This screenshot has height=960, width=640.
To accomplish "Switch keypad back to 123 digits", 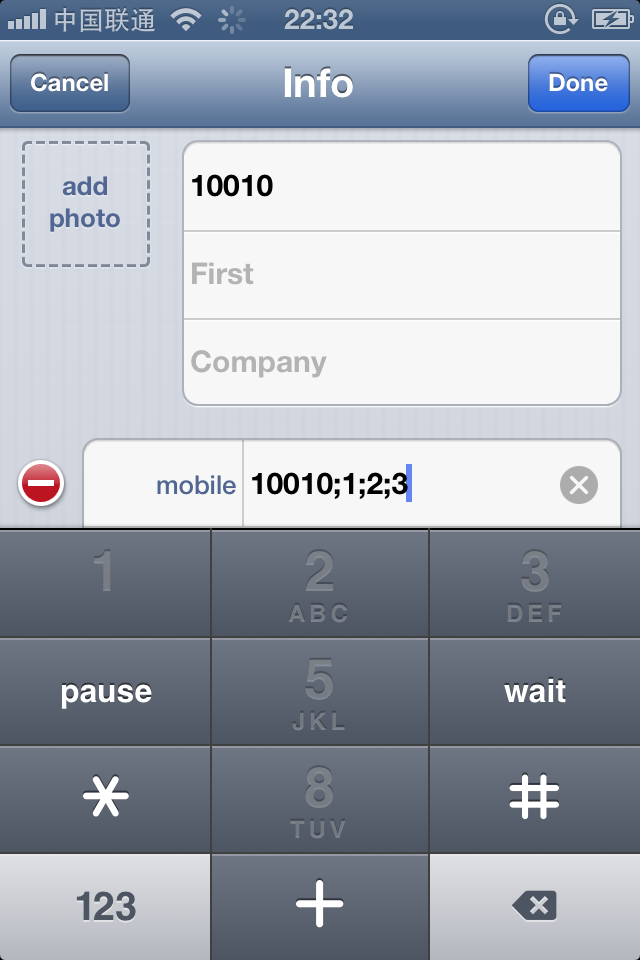I will point(106,907).
